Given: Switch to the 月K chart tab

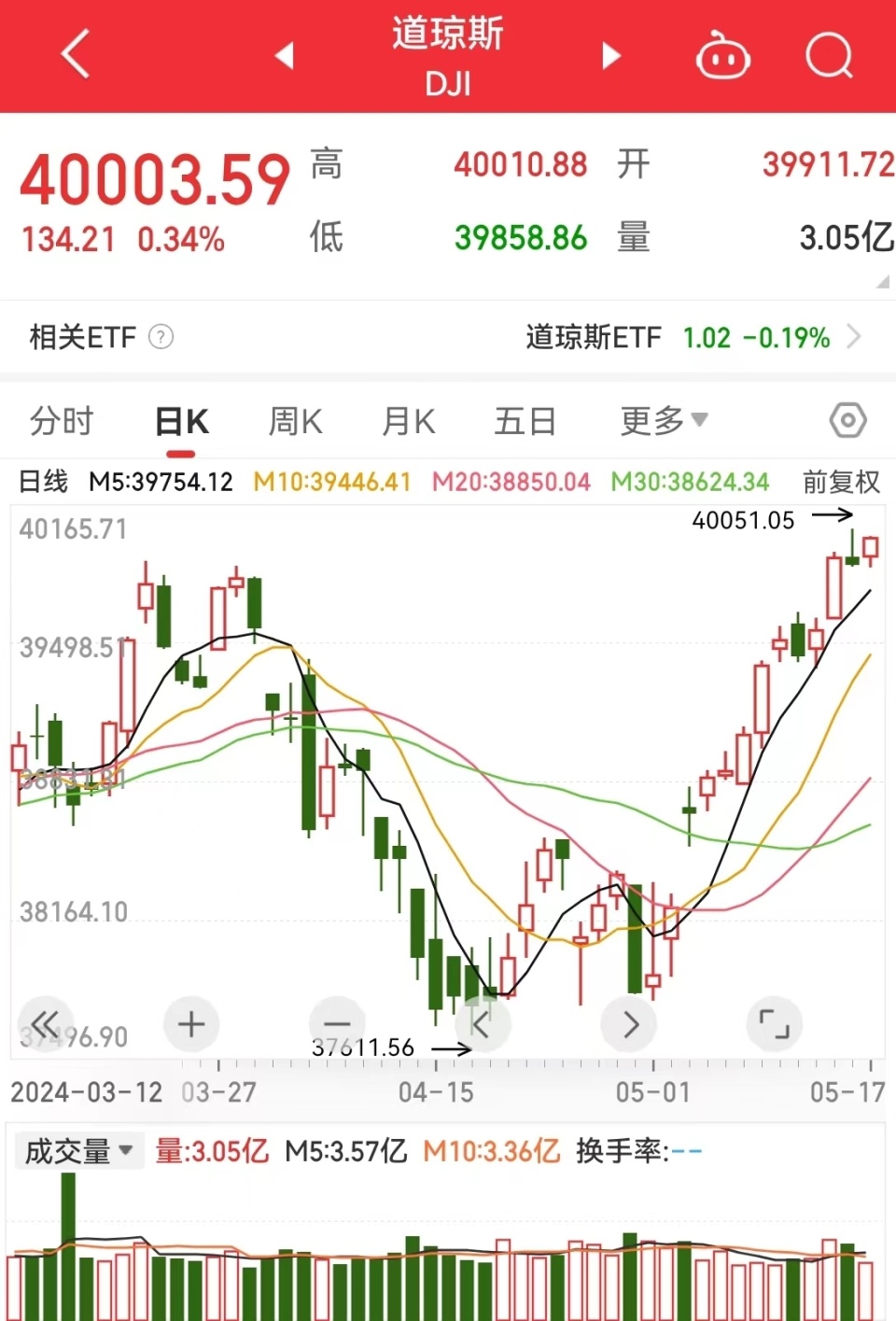Looking at the screenshot, I should point(408,422).
